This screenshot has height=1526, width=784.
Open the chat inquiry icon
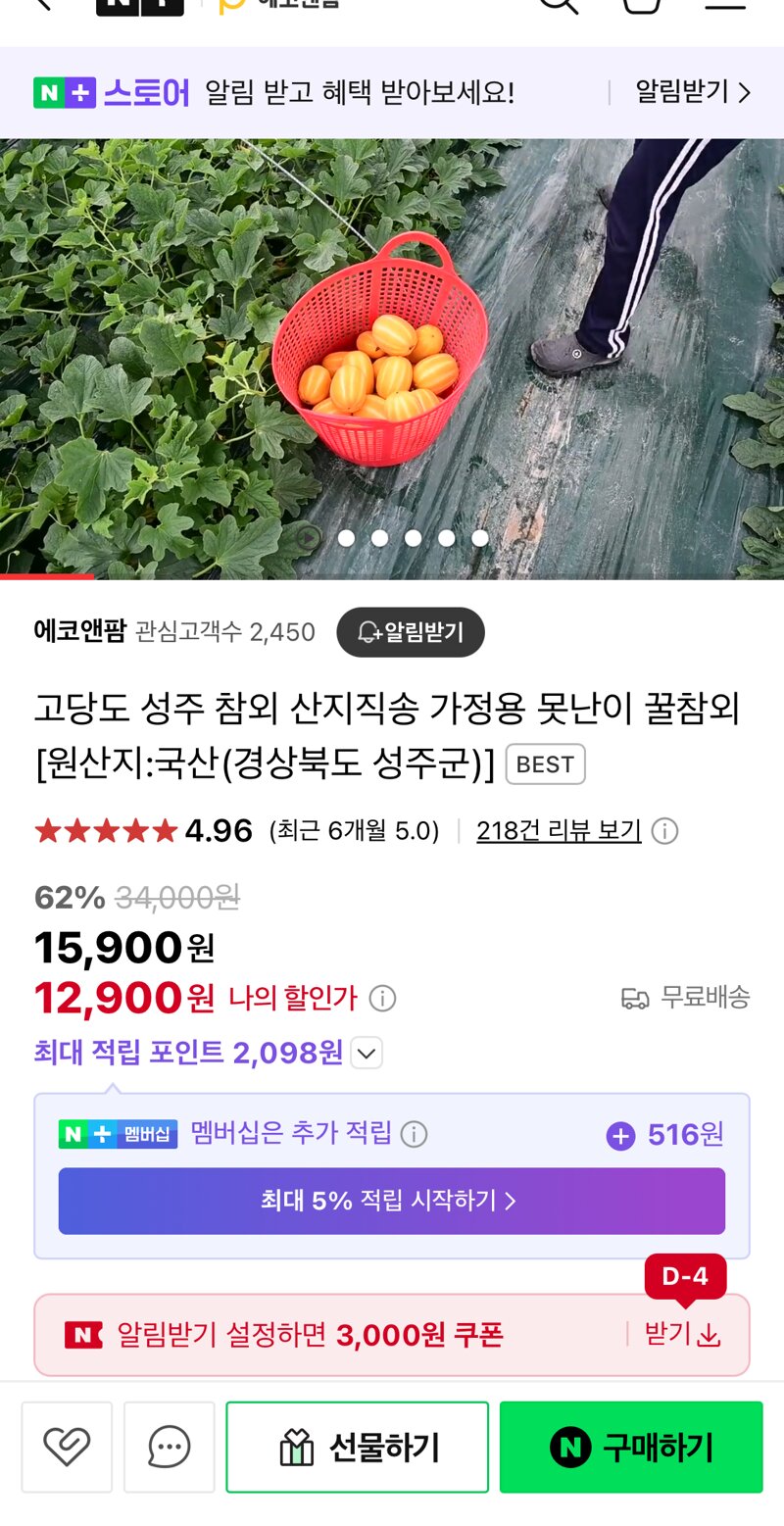(x=169, y=1447)
